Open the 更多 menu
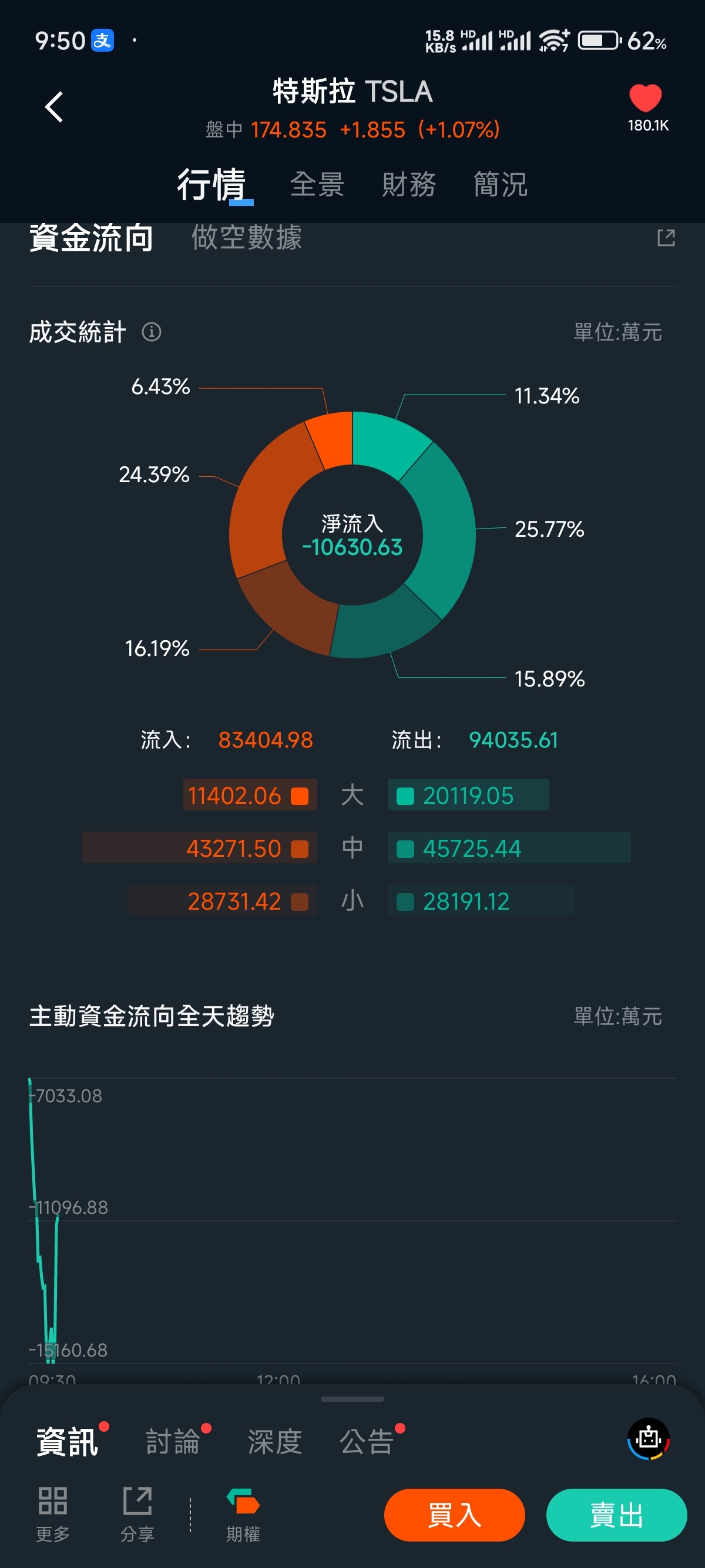Image resolution: width=705 pixels, height=1568 pixels. click(x=53, y=1513)
